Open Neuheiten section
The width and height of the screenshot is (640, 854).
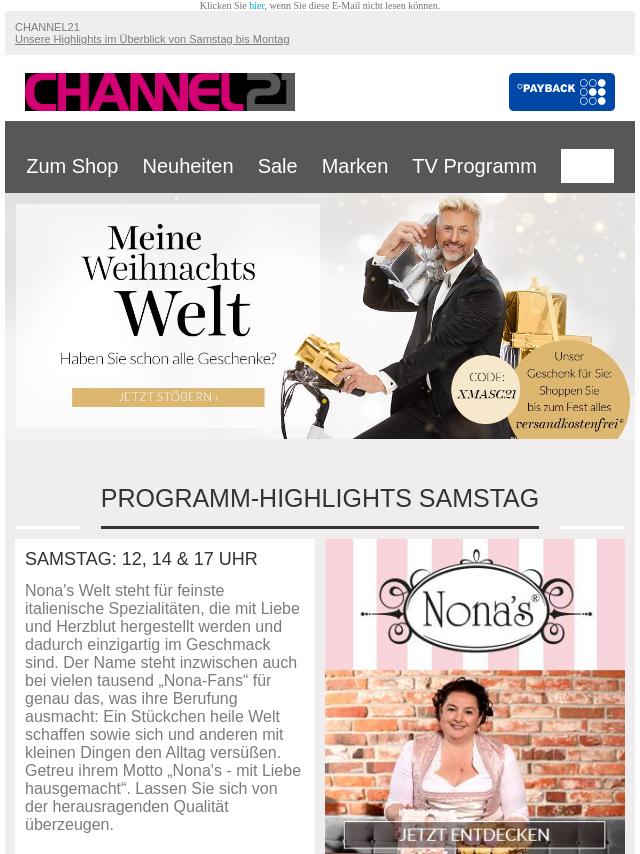coord(187,166)
